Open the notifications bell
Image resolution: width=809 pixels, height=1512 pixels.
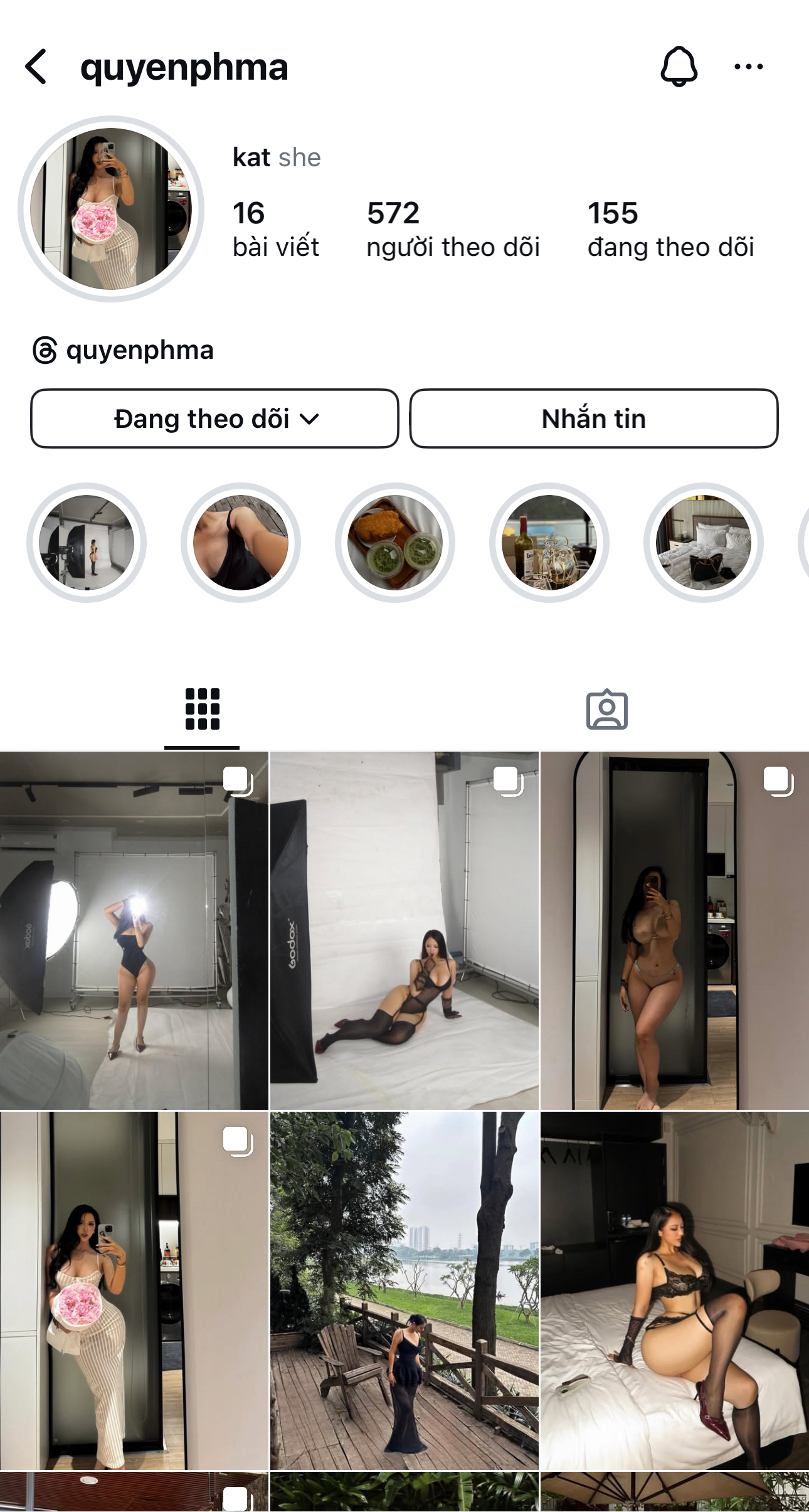[x=679, y=67]
